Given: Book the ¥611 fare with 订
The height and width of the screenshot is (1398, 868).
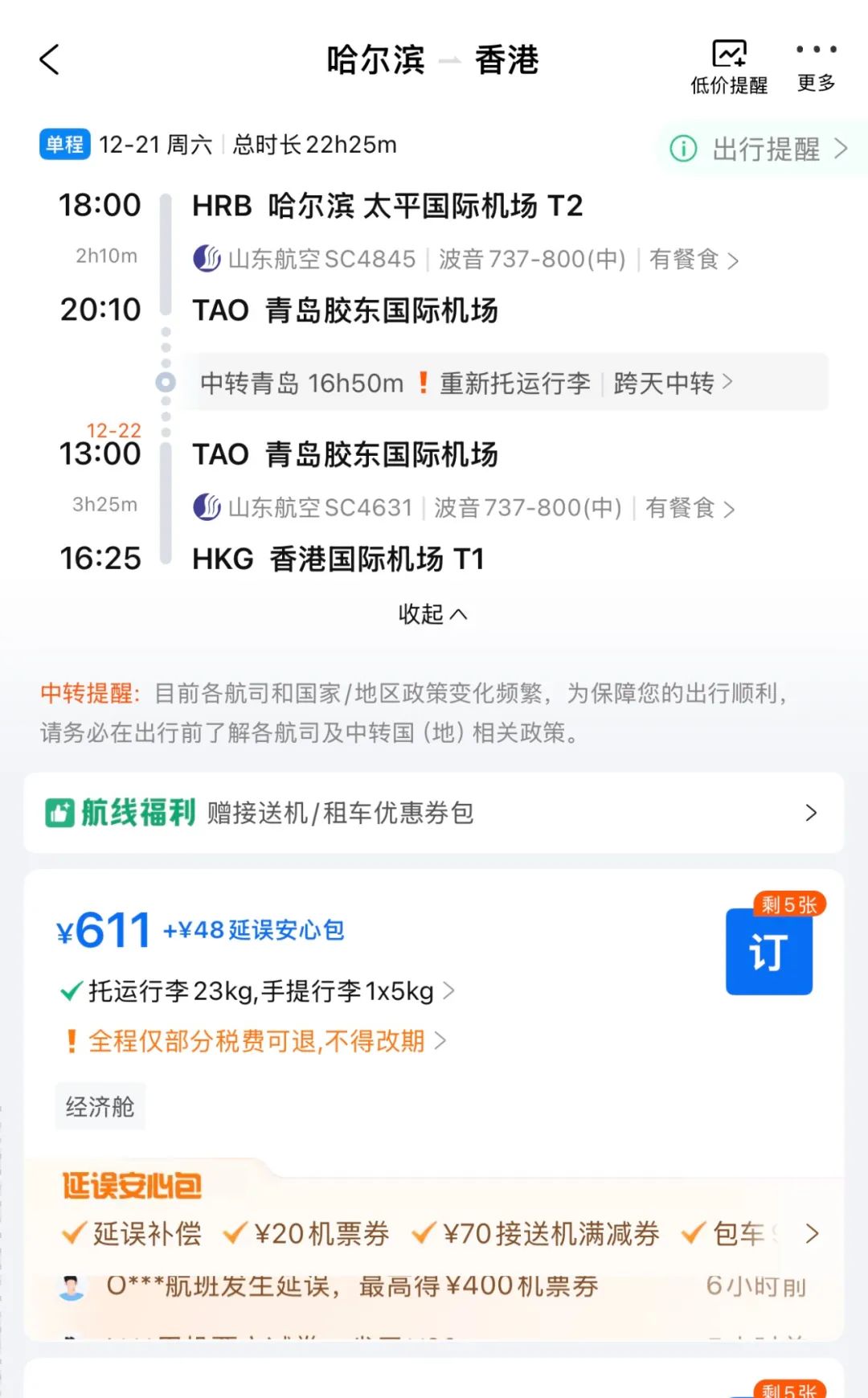Looking at the screenshot, I should (769, 952).
